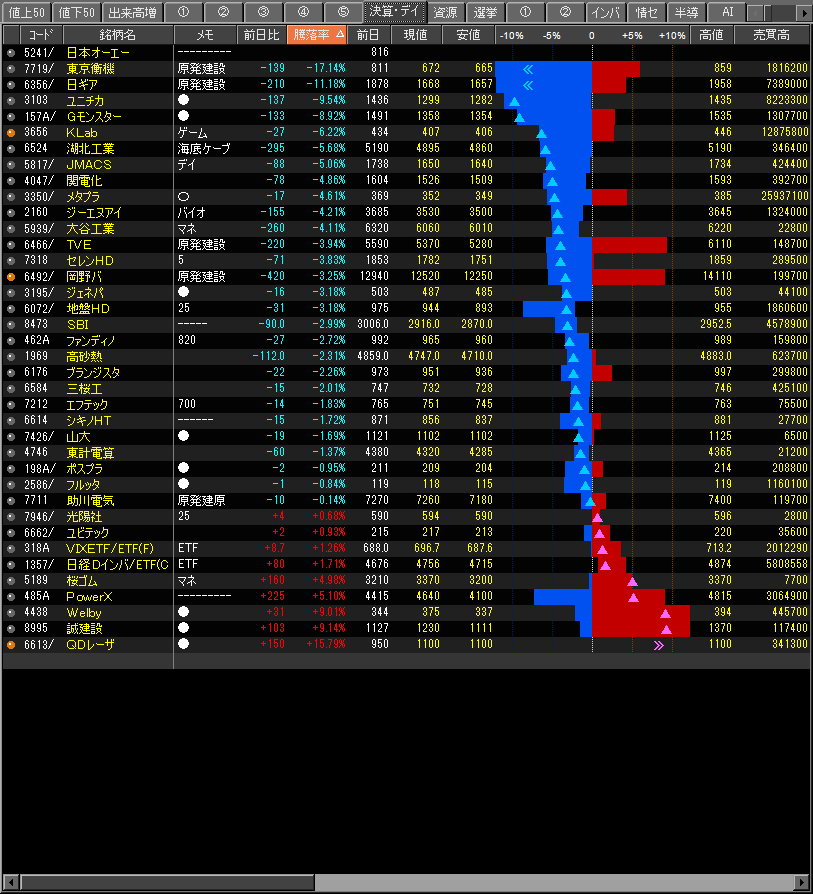
Task: Click the bottom scrollbar right arrow
Action: pos(802,881)
